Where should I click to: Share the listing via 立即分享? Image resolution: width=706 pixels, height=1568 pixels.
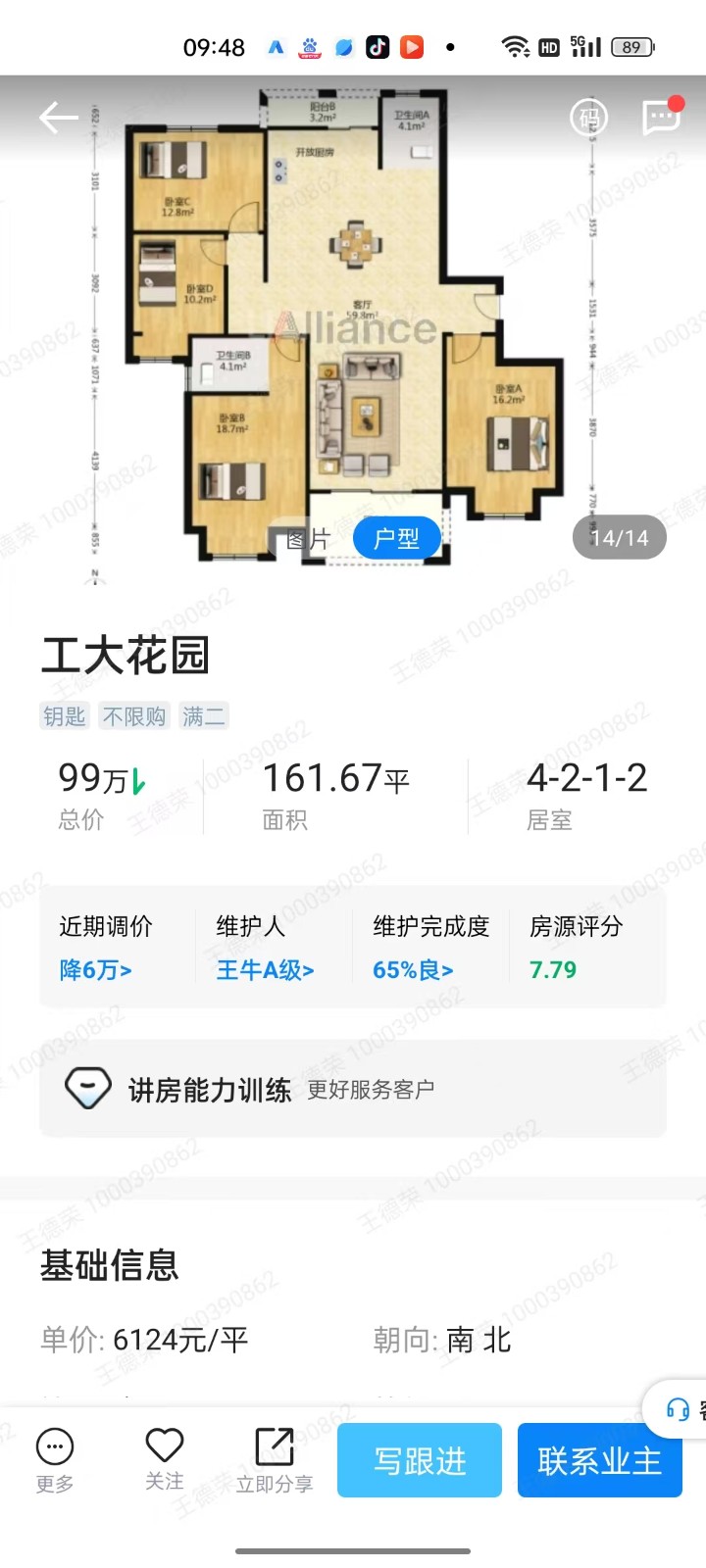pyautogui.click(x=275, y=1460)
